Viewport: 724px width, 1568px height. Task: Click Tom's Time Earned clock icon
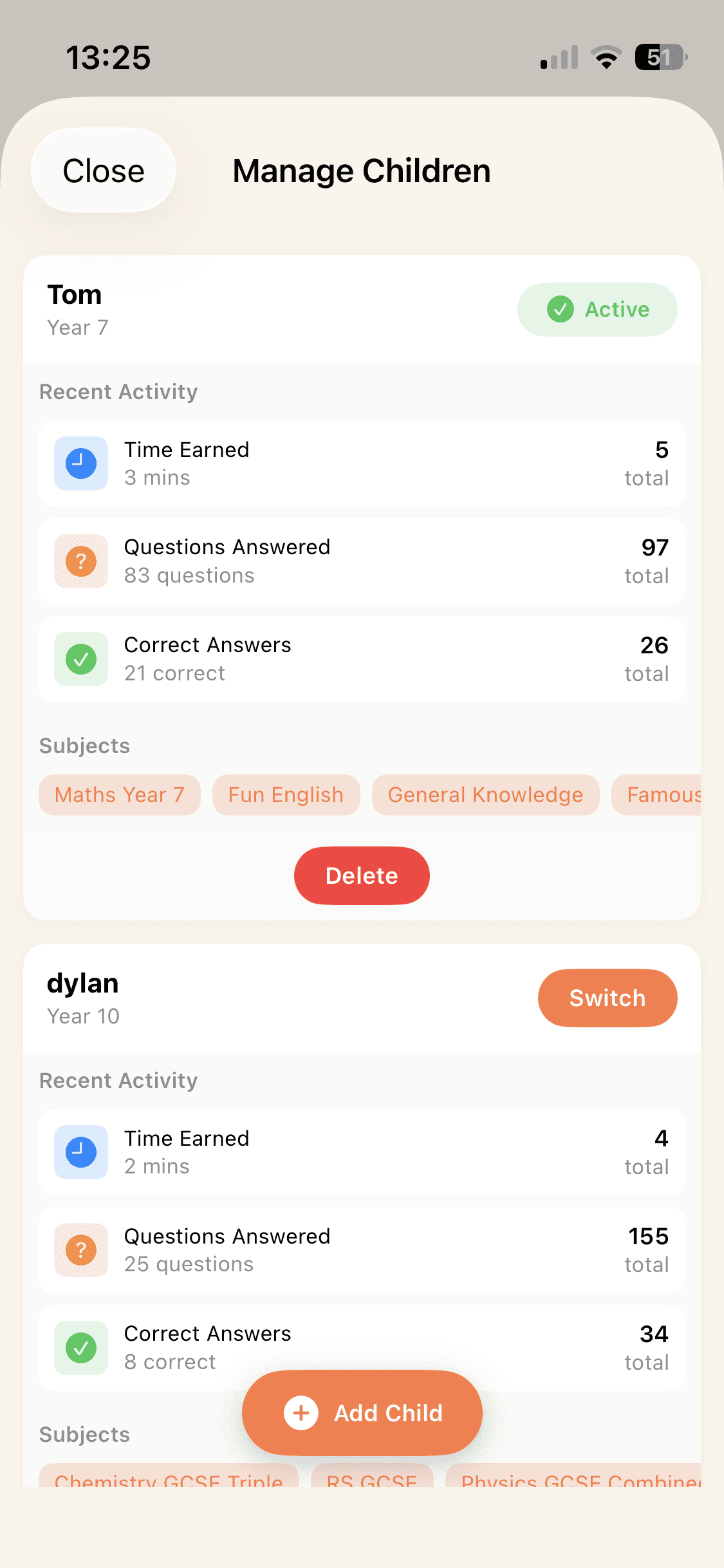point(80,463)
